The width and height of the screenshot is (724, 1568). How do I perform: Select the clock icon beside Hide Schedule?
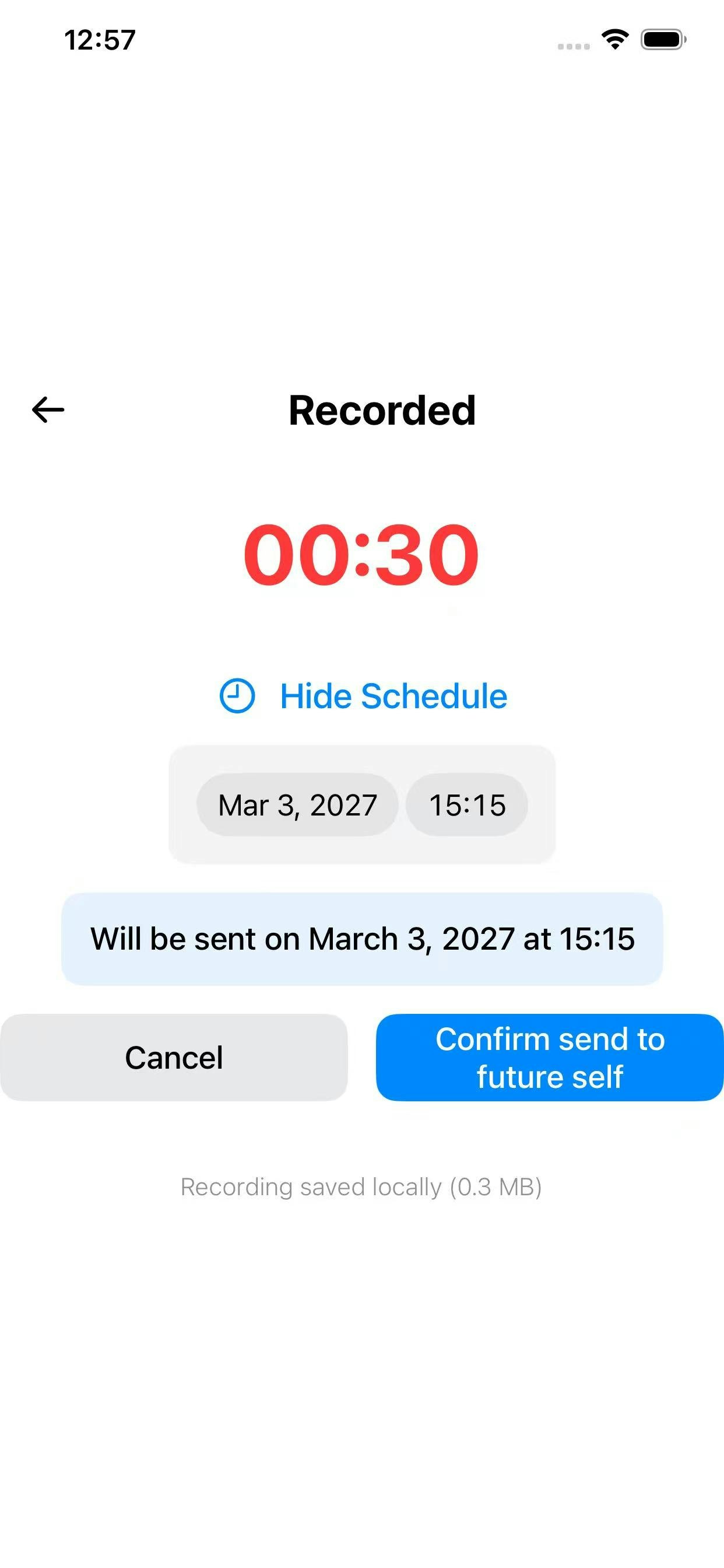pos(237,695)
